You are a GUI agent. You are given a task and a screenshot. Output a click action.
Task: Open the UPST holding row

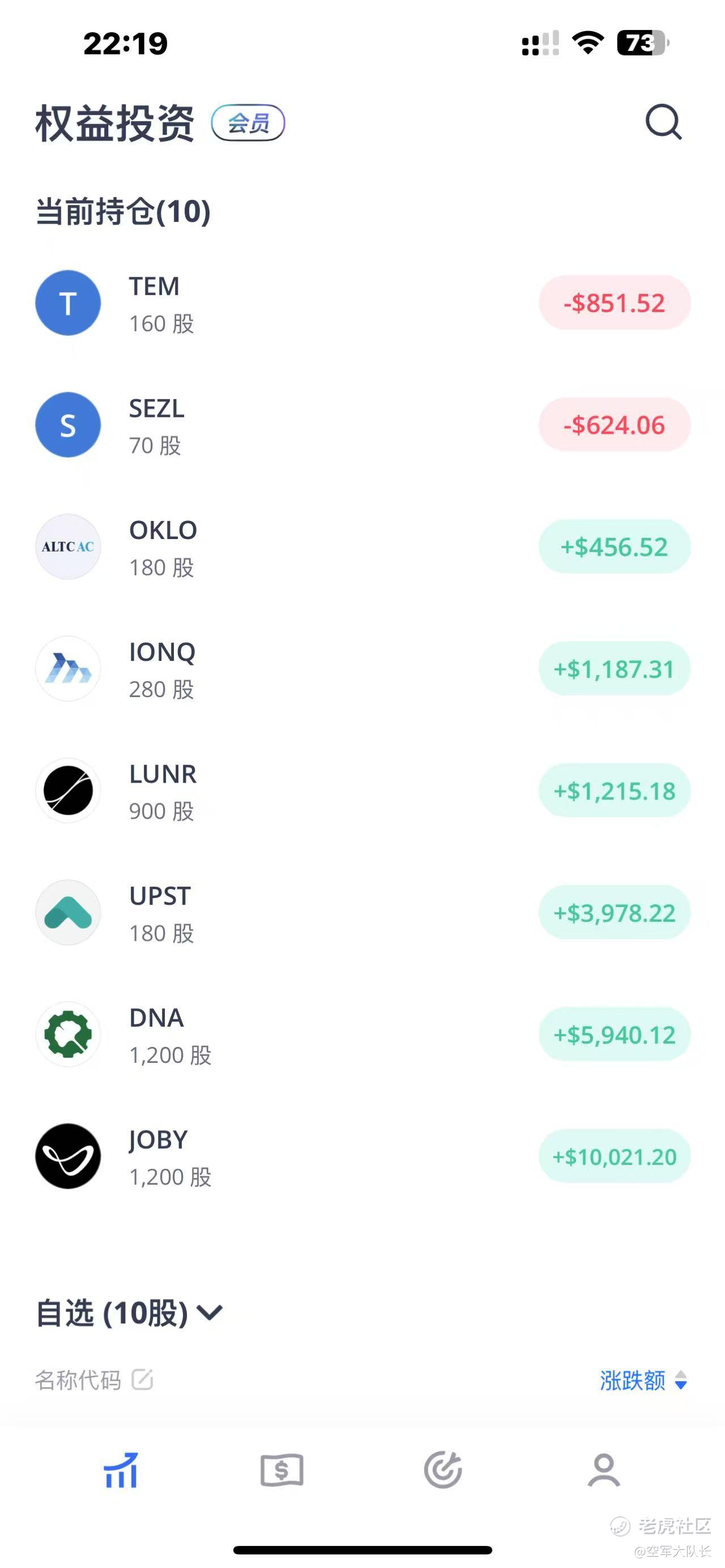tap(362, 912)
